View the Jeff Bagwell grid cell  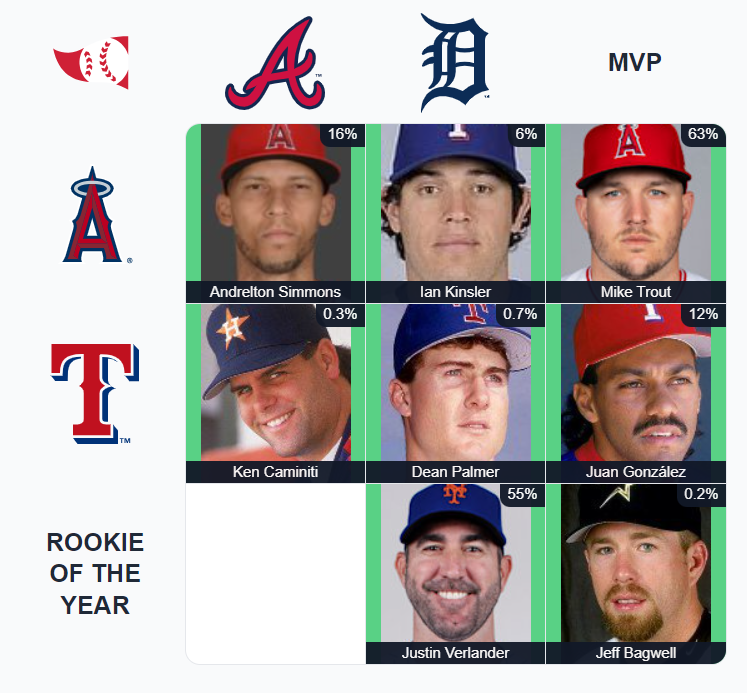[636, 573]
